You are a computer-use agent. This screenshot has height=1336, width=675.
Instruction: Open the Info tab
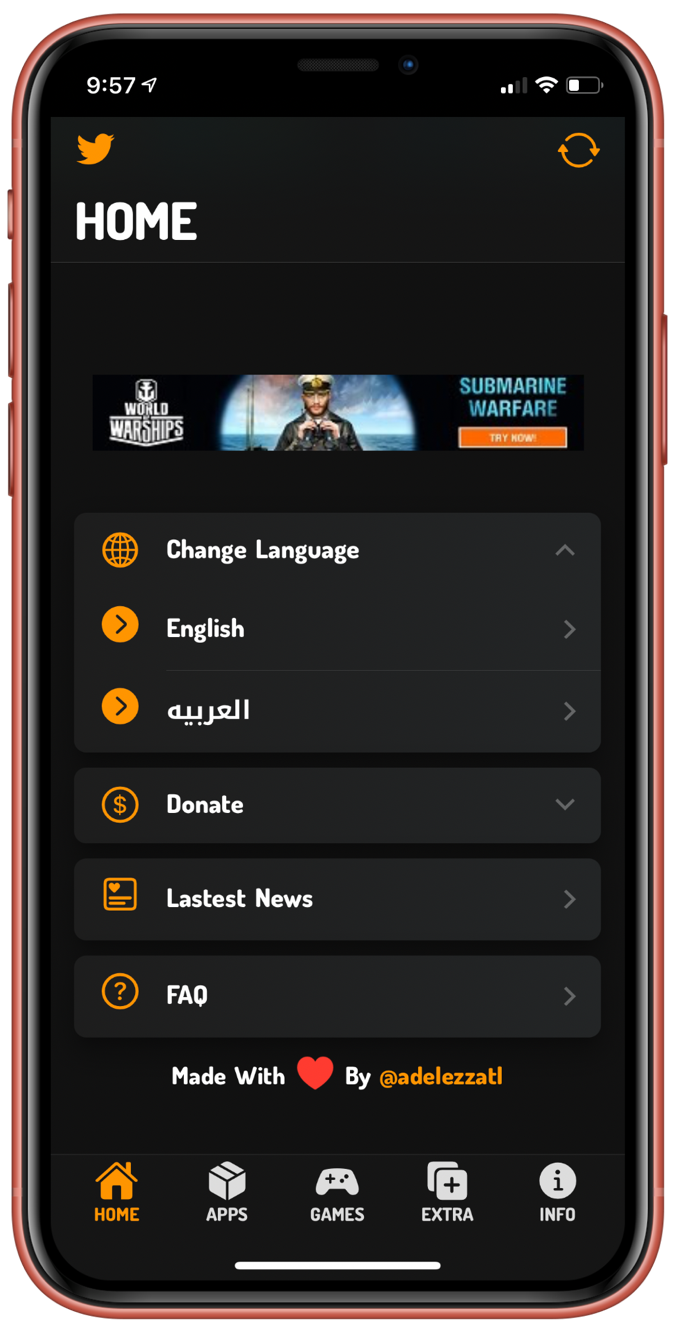point(557,1193)
